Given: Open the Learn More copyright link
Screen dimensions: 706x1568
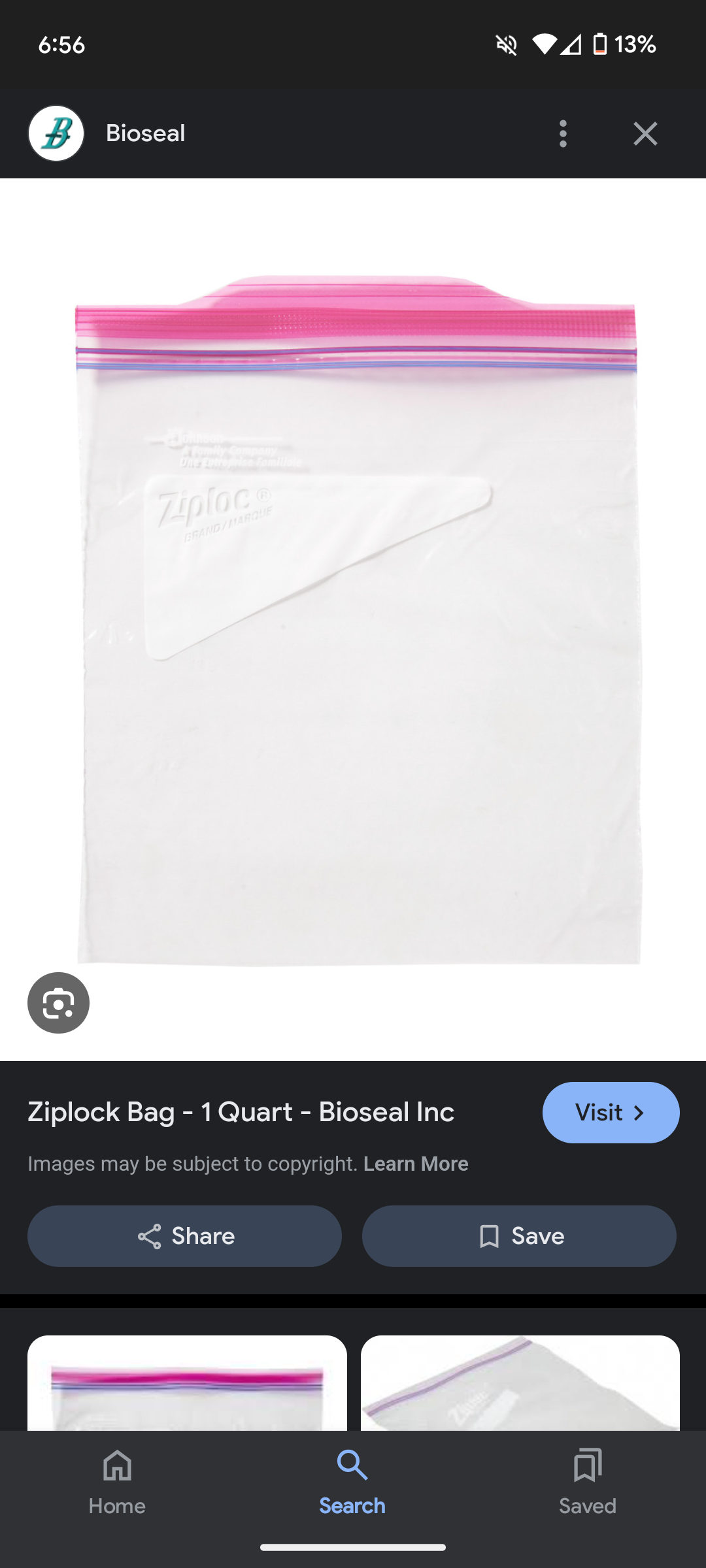Looking at the screenshot, I should [416, 1164].
